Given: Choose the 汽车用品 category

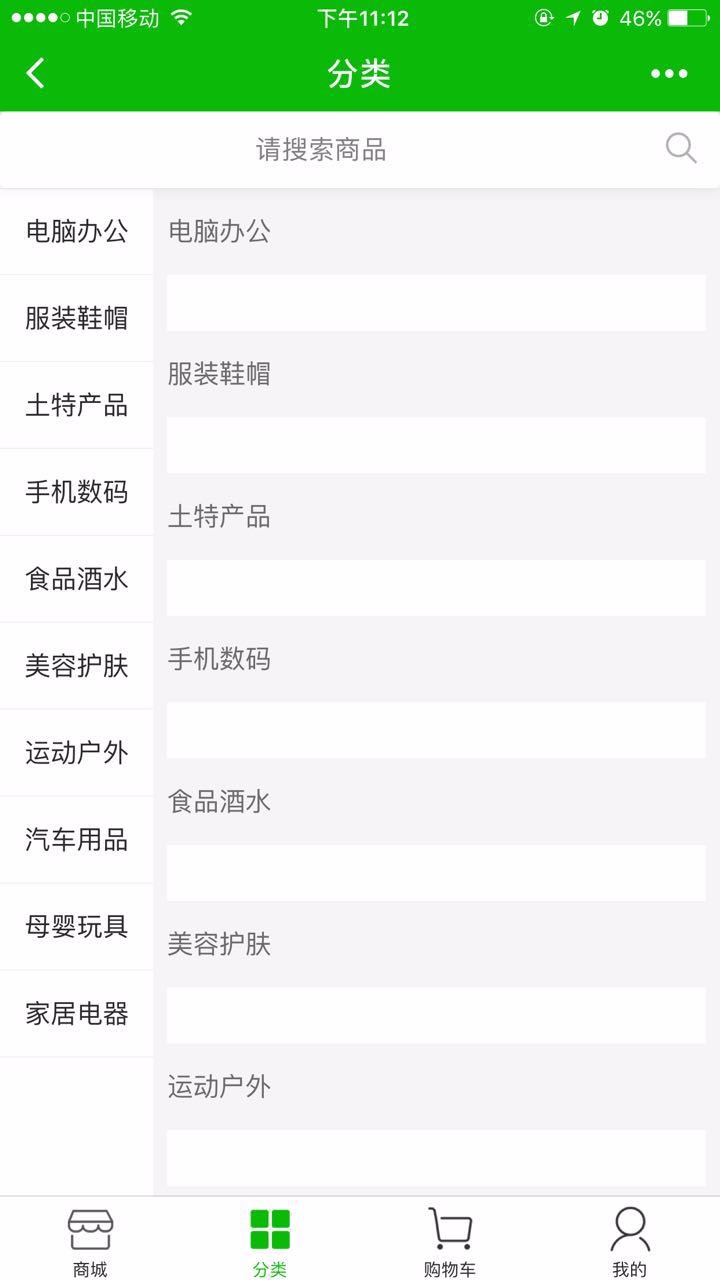Looking at the screenshot, I should 77,841.
